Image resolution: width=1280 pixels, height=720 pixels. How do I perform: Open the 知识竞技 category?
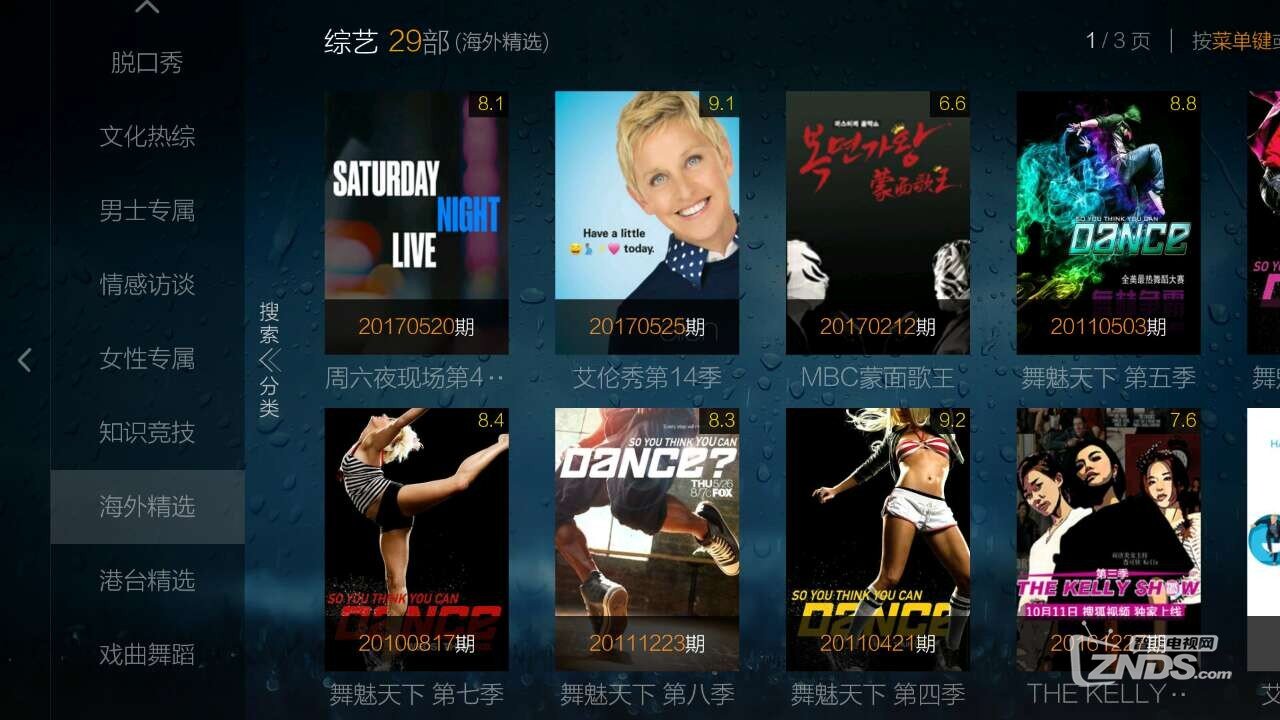click(x=147, y=433)
